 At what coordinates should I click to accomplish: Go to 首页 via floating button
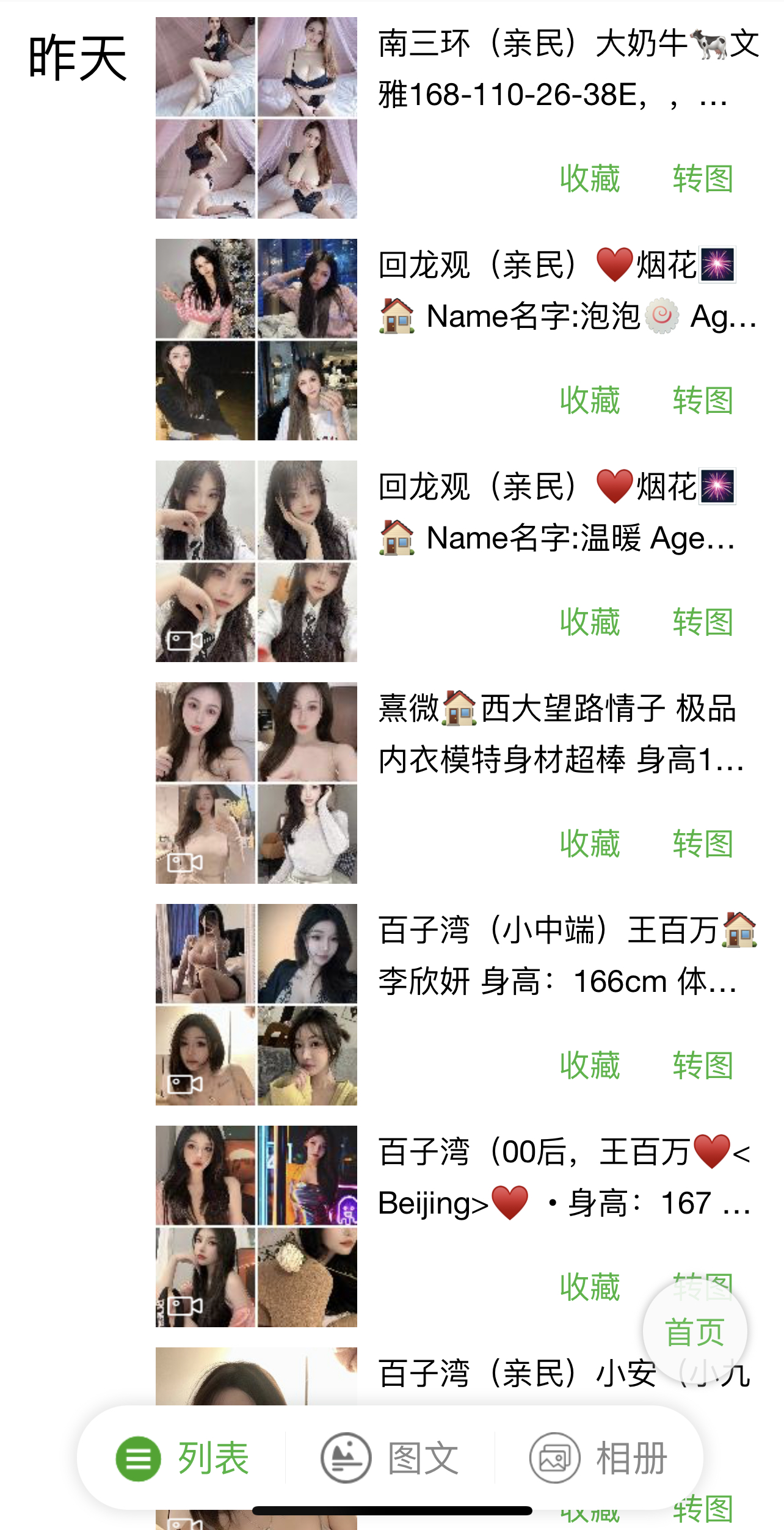point(694,1333)
